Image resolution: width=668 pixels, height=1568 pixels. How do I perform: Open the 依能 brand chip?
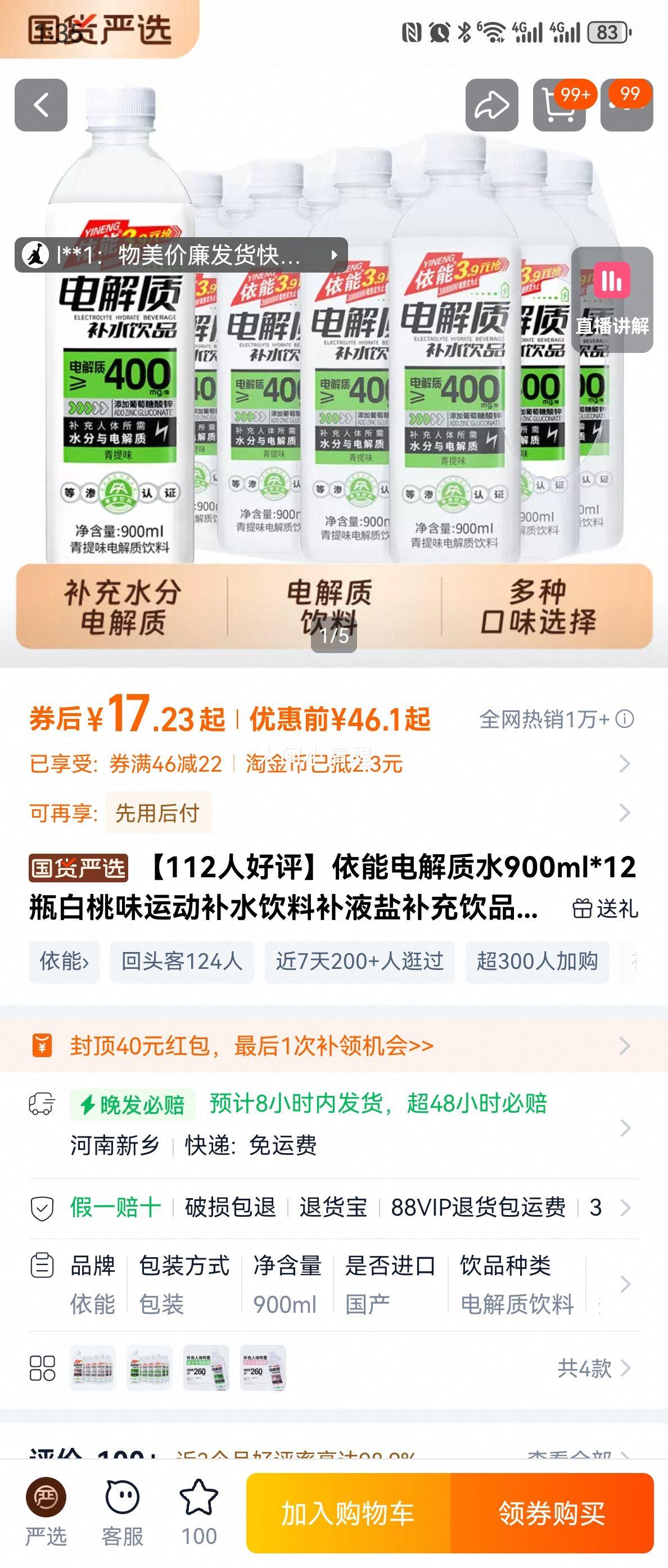64,961
